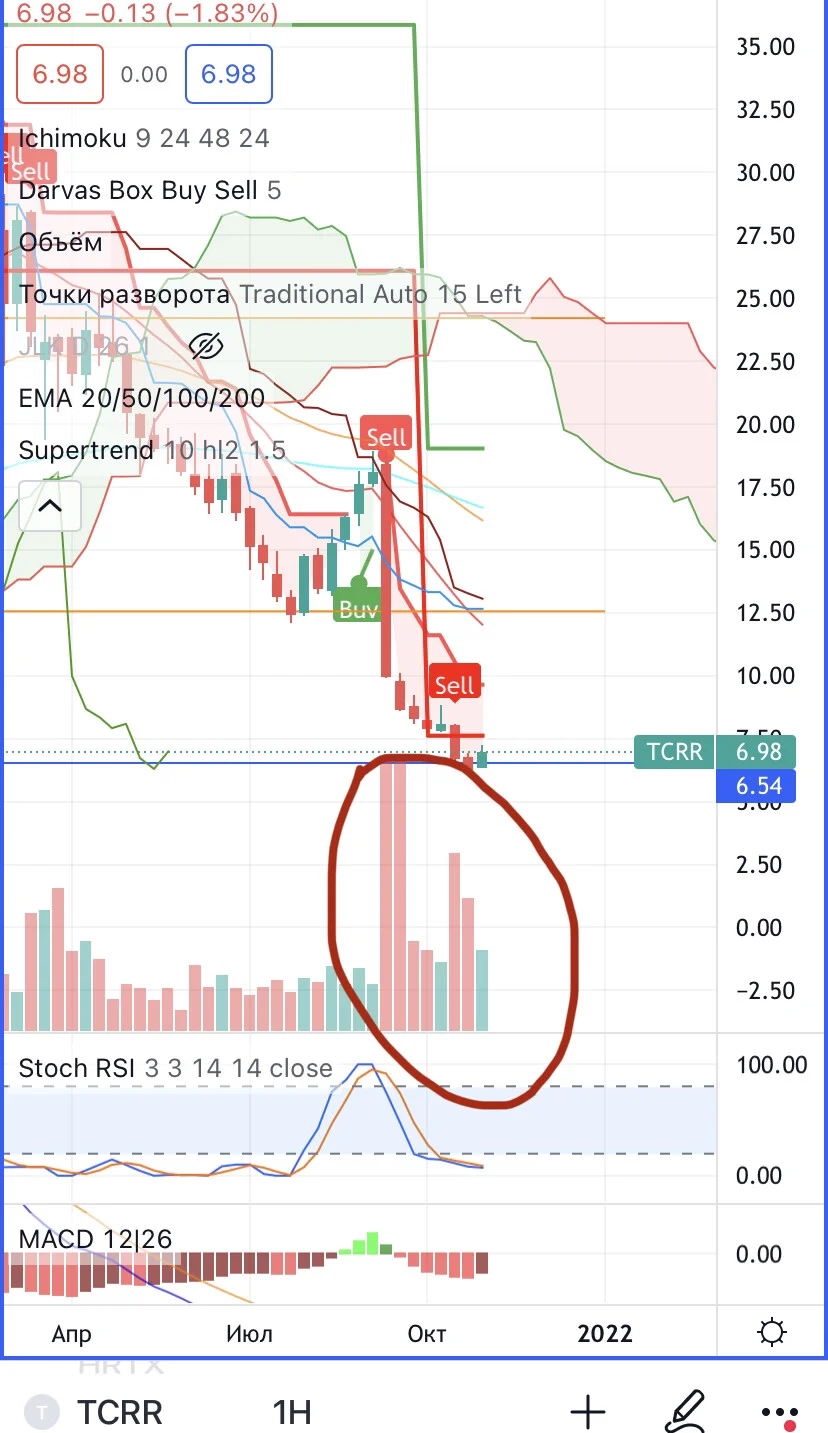The width and height of the screenshot is (828, 1433).
Task: Tap the red 6.98 sell price button
Action: [x=60, y=74]
